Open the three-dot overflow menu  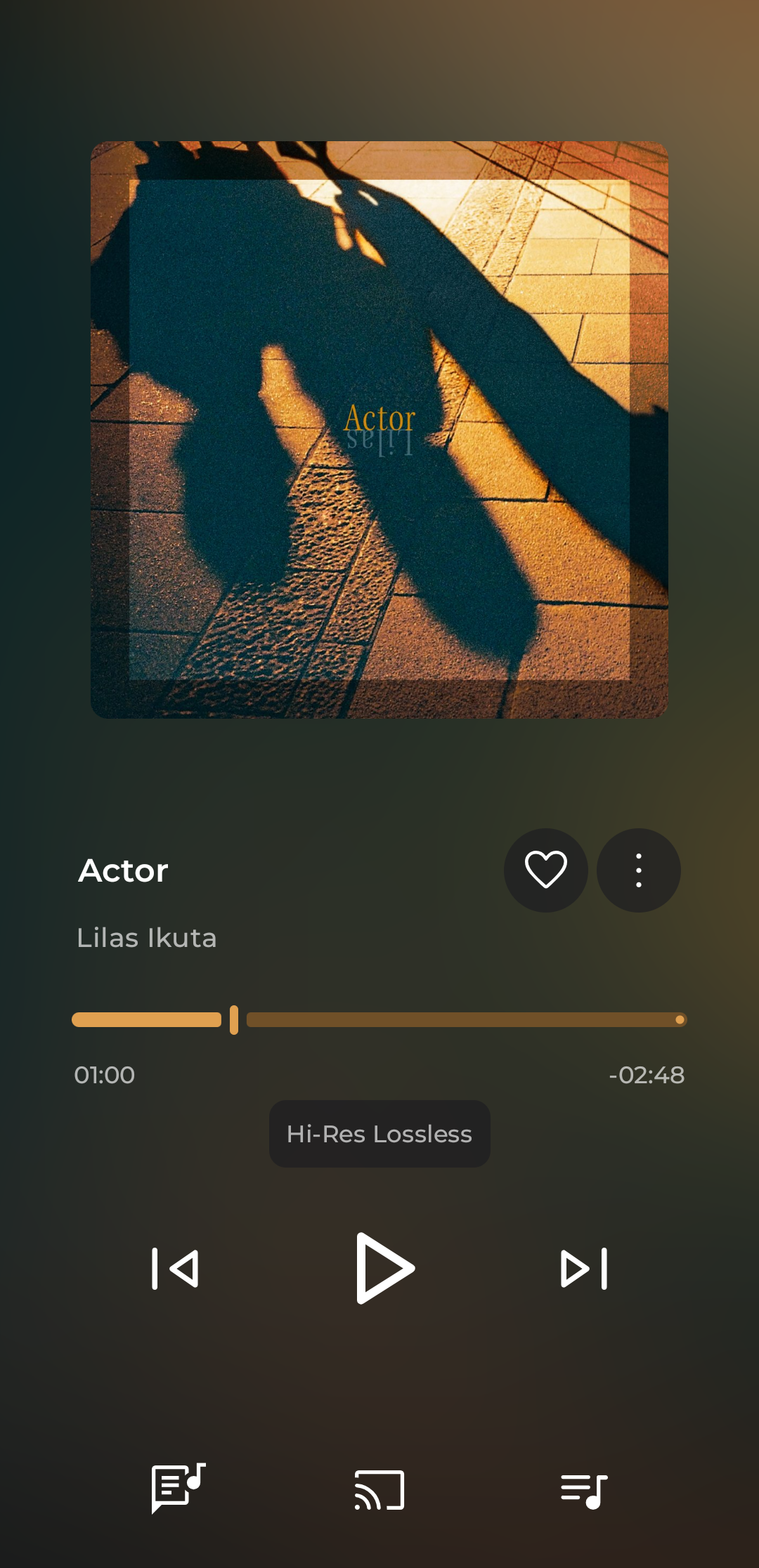coord(638,870)
